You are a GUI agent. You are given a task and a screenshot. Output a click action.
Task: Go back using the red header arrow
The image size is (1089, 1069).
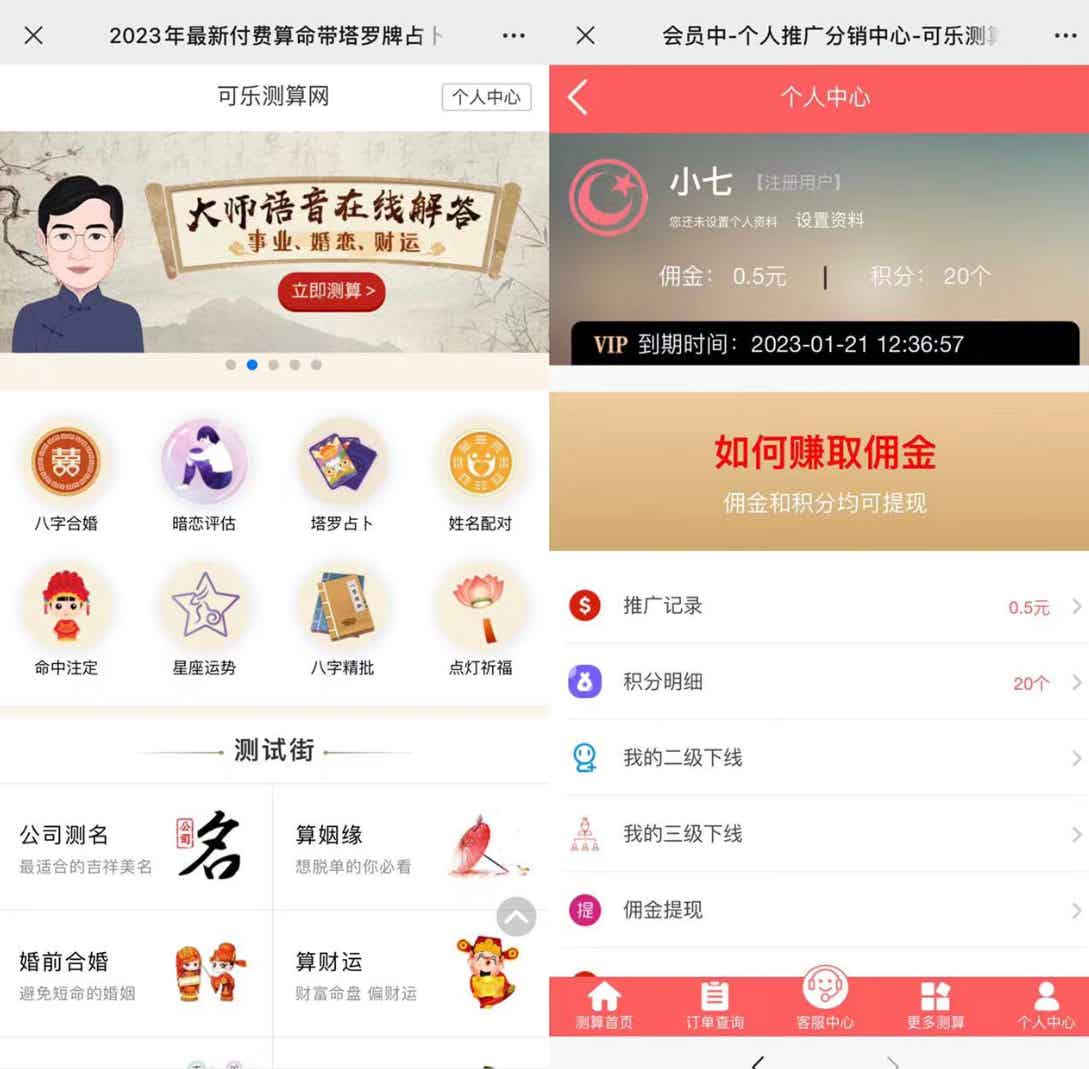[x=578, y=97]
